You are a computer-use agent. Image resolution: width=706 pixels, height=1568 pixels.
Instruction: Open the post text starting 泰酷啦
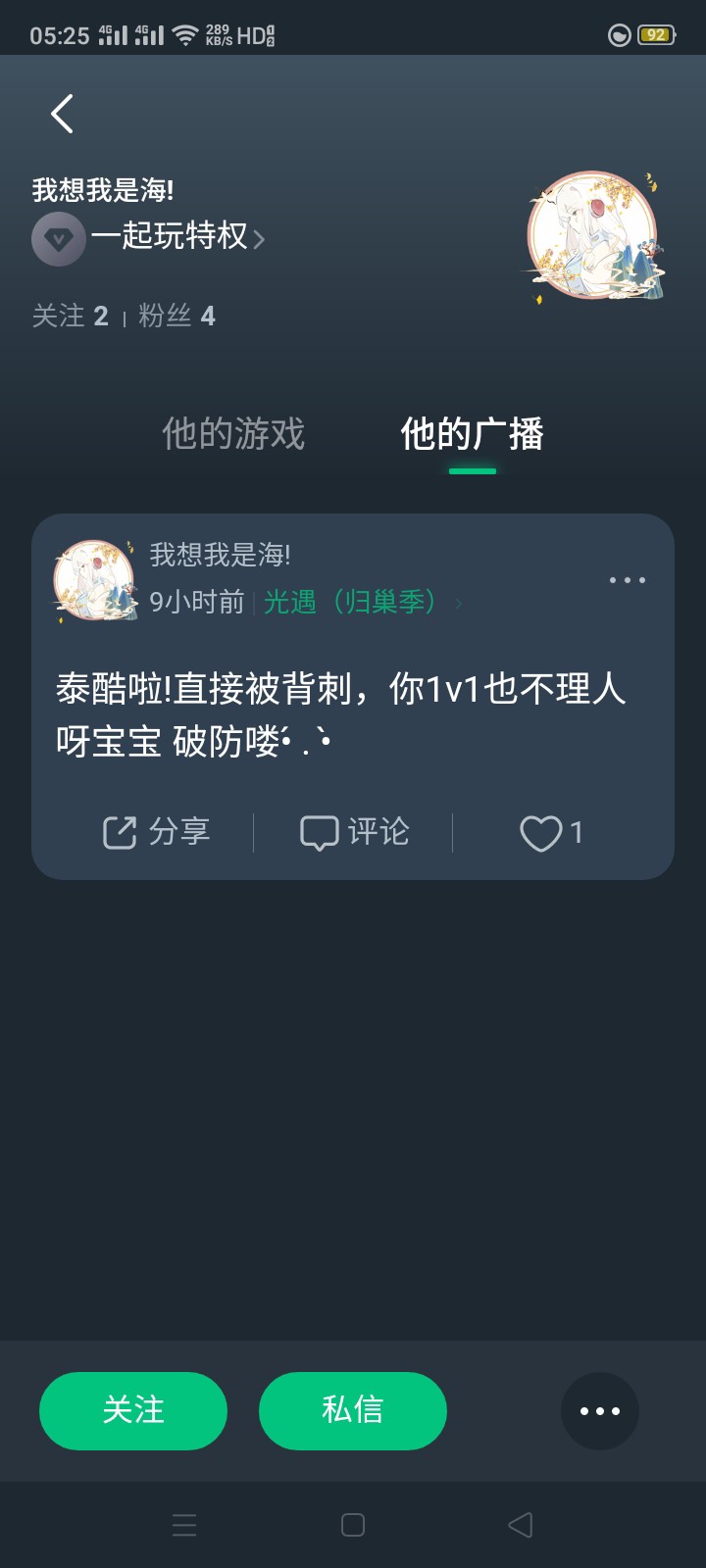coord(339,715)
